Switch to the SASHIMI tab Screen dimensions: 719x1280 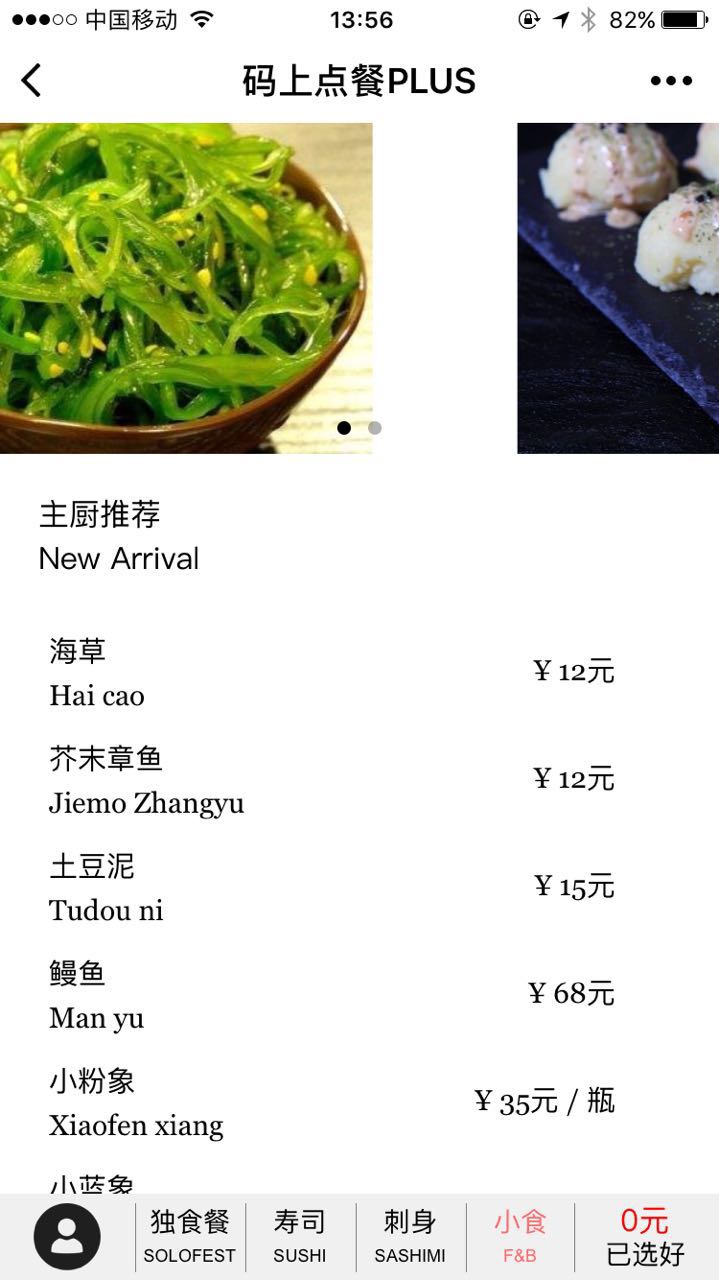410,1237
